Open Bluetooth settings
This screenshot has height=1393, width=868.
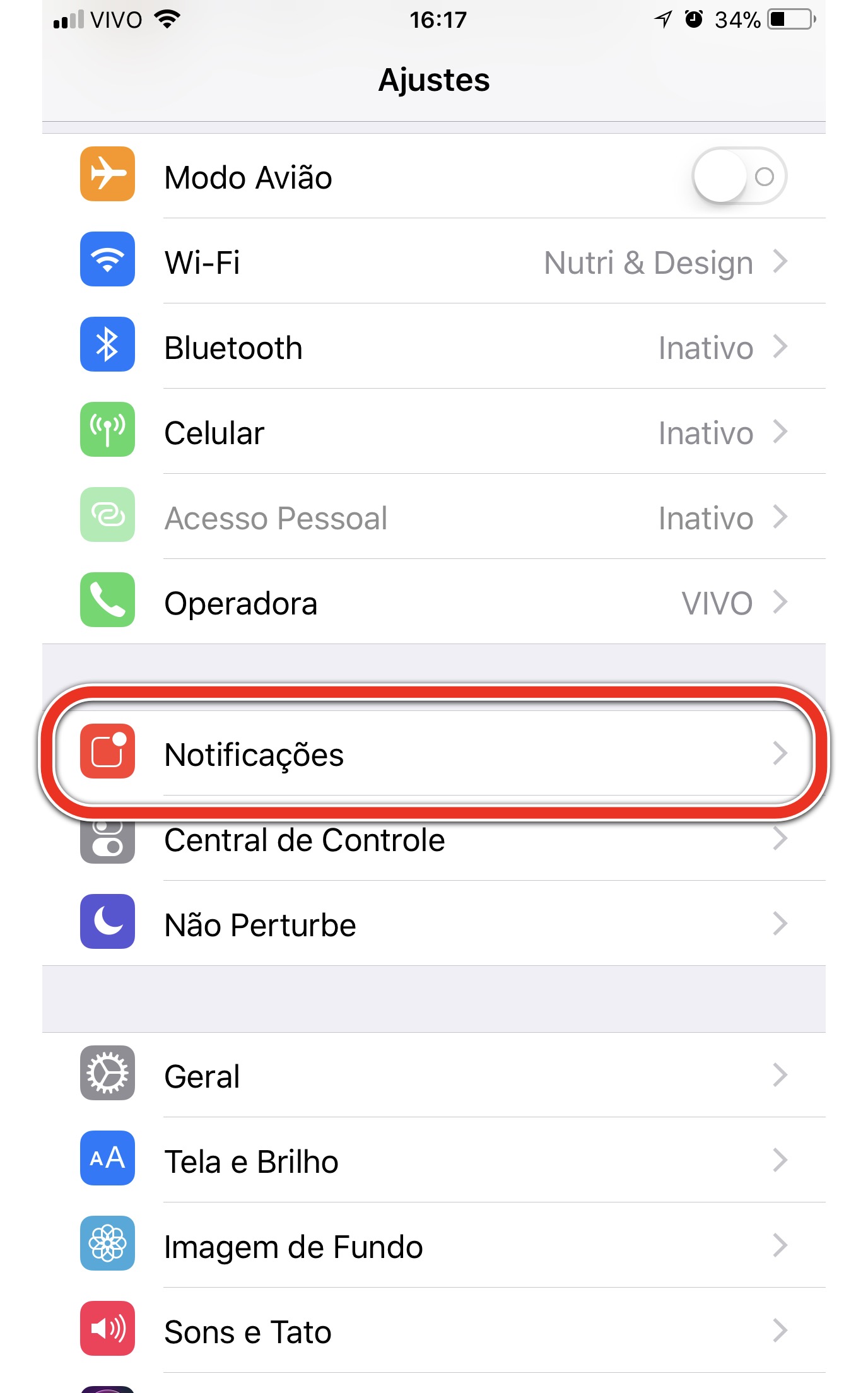[434, 346]
